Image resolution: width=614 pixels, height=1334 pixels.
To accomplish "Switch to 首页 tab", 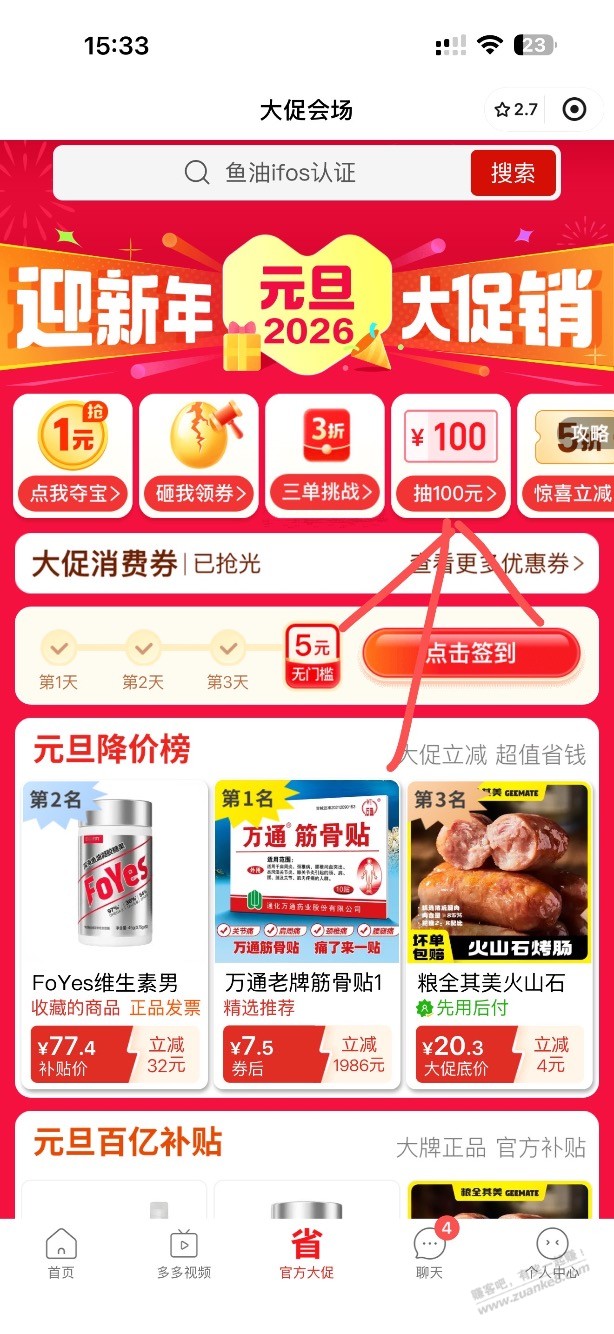I will pyautogui.click(x=61, y=1253).
